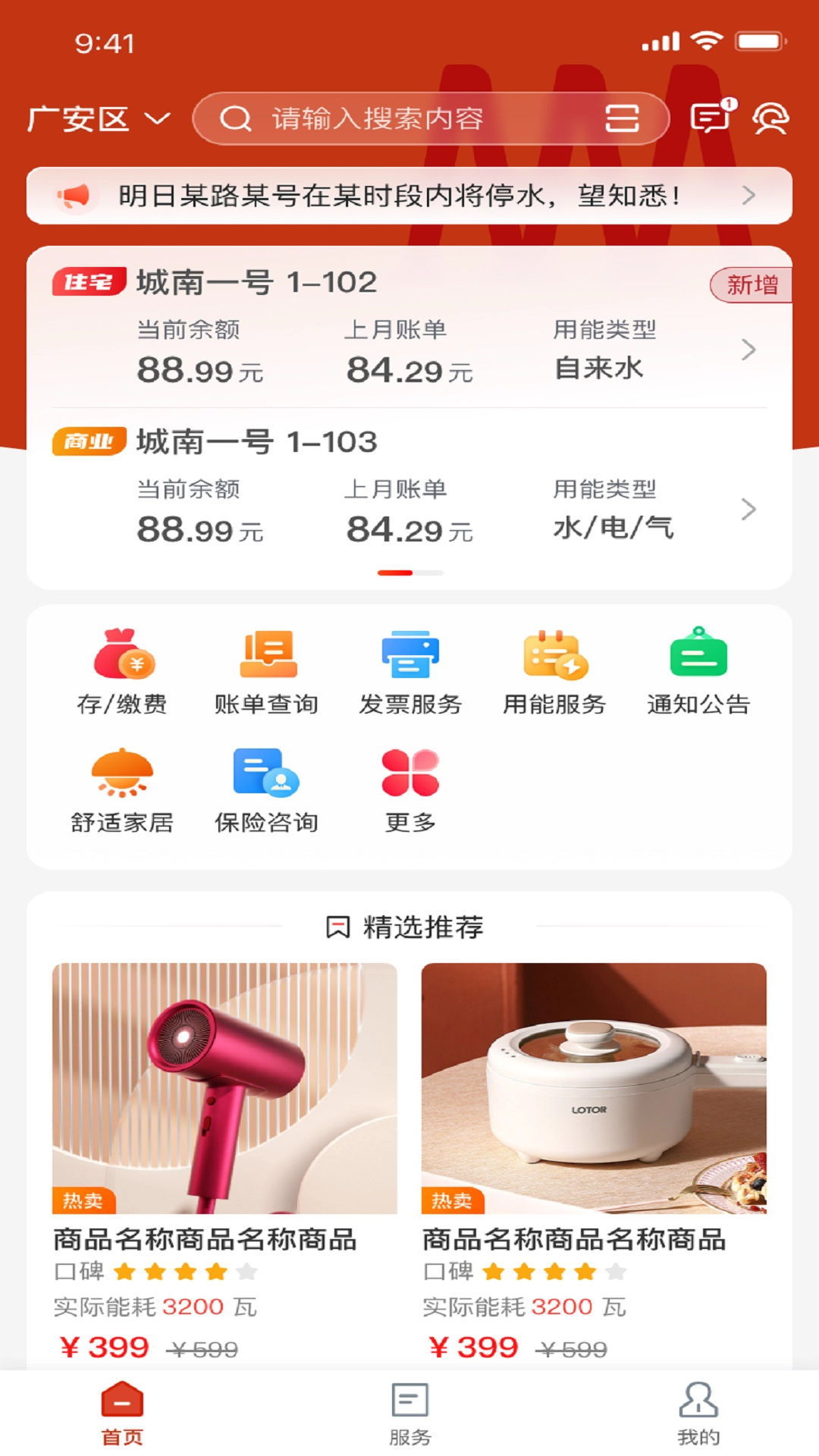Tap the ¥399 hair dryer price link
The width and height of the screenshot is (819, 1456).
(105, 1347)
